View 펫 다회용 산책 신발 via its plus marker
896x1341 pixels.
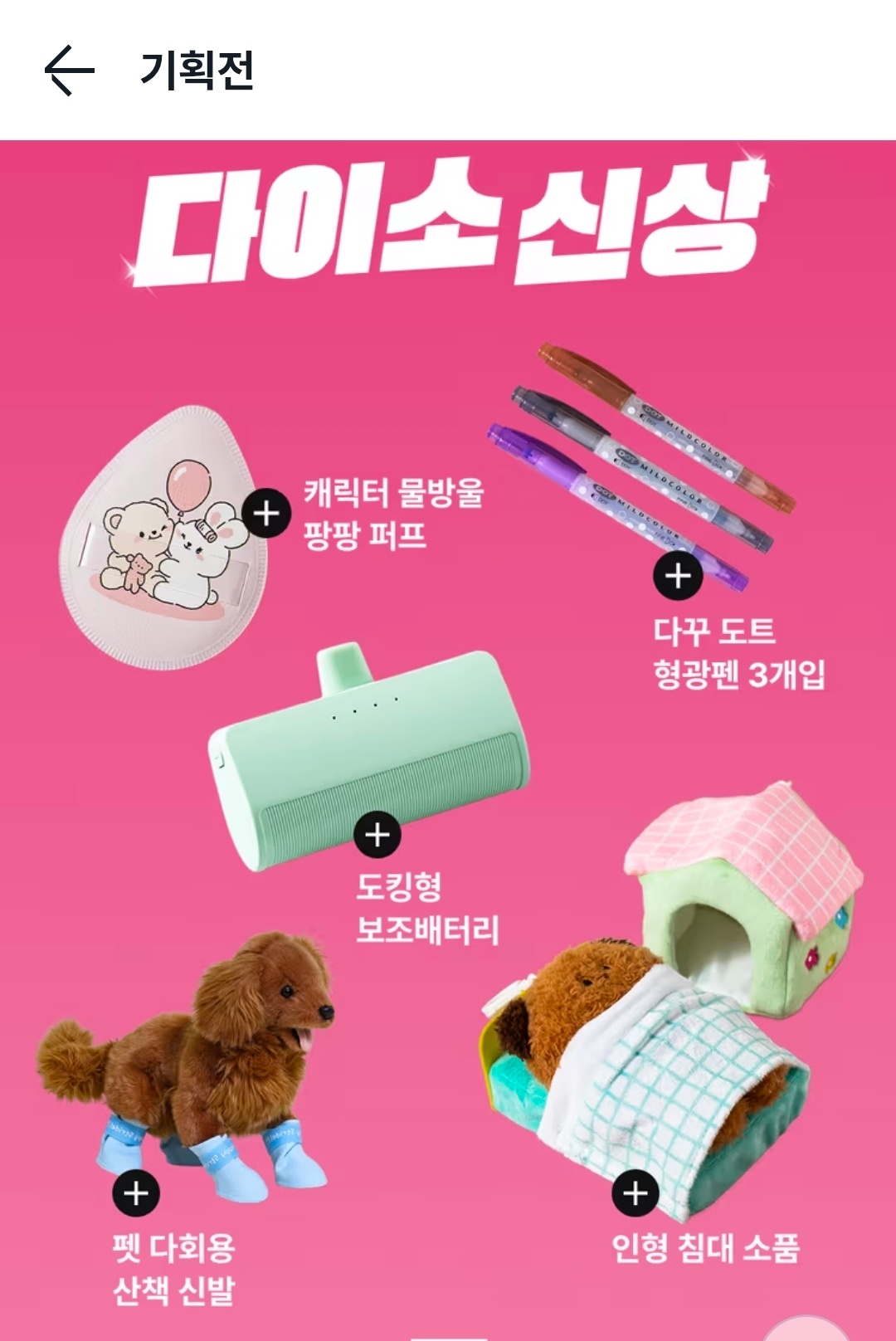136,1193
